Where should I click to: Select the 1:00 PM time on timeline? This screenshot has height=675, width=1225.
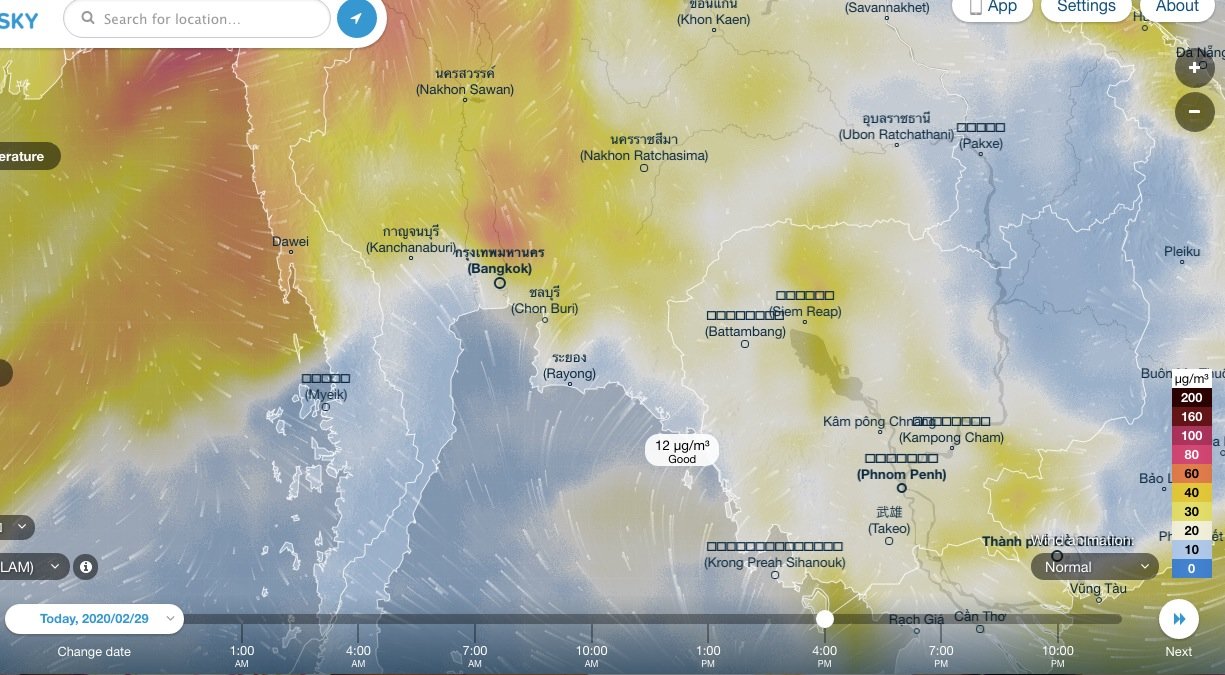point(708,655)
